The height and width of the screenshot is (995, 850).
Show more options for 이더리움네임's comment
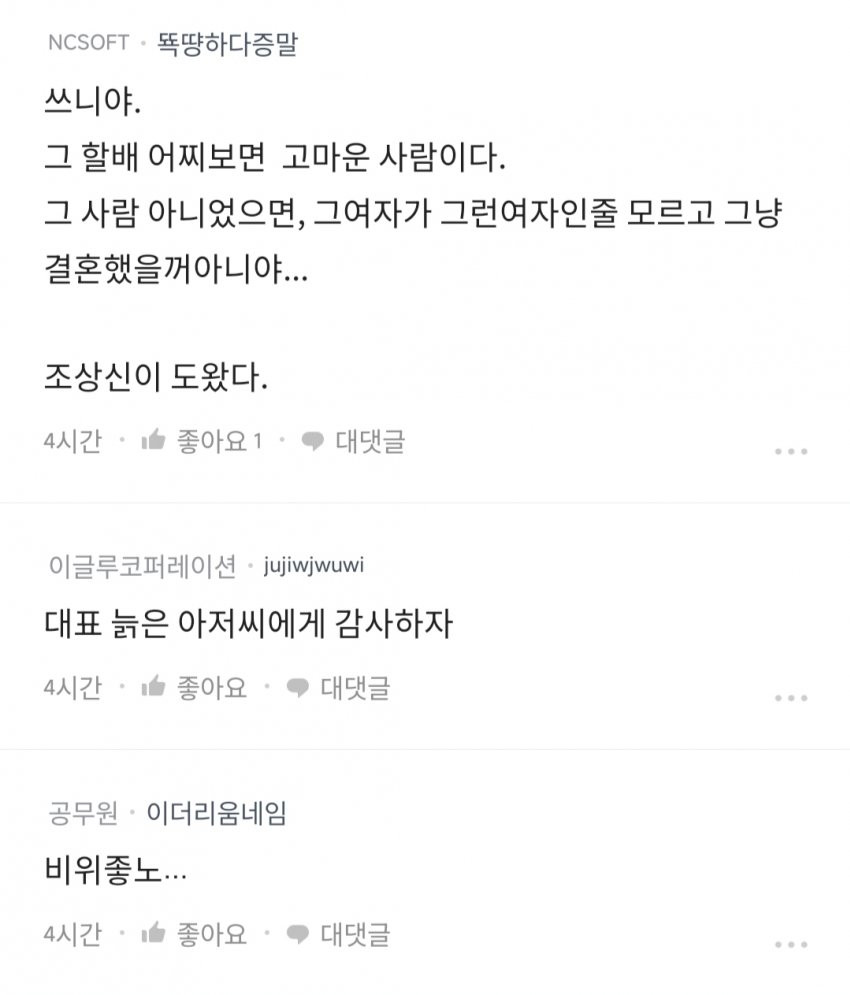(791, 944)
